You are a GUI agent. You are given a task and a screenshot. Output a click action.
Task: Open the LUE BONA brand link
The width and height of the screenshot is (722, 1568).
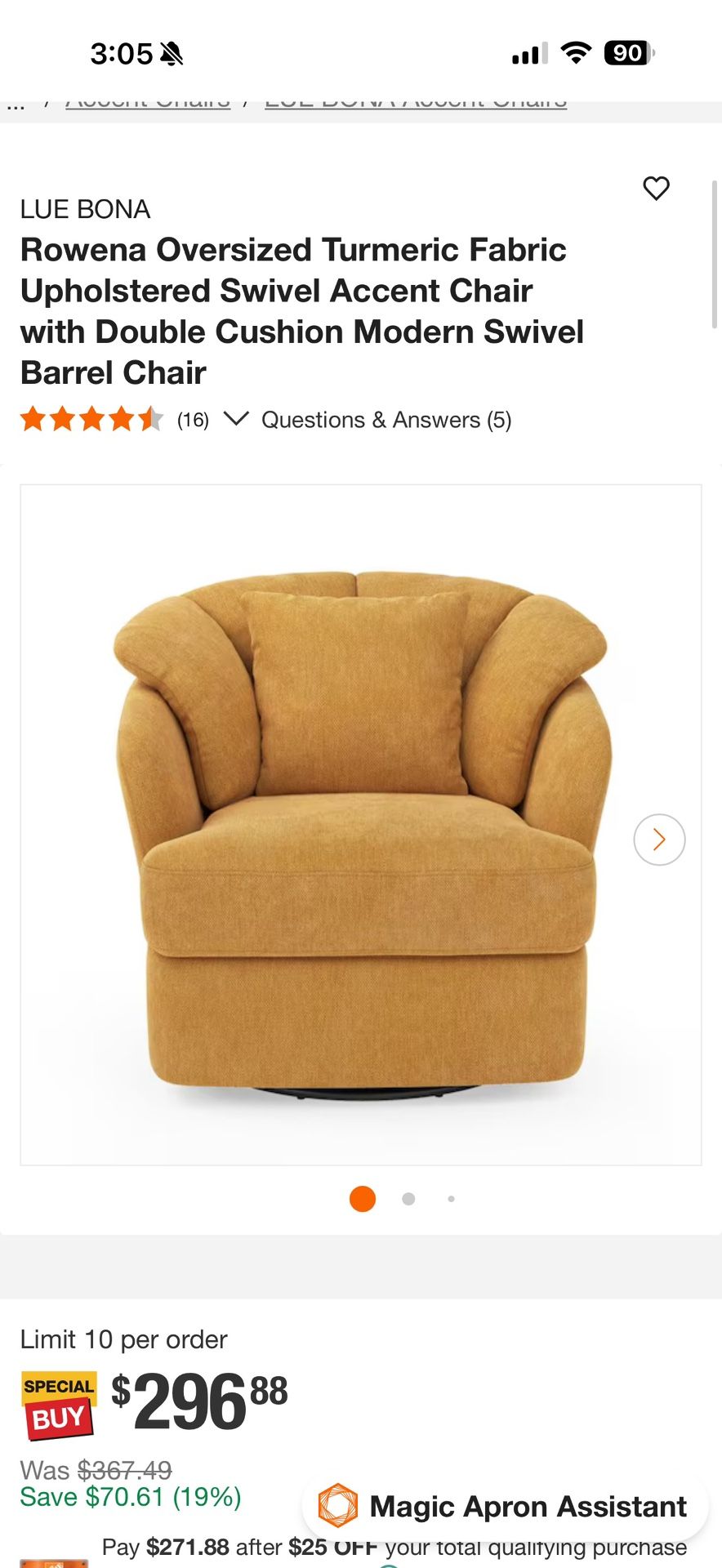85,209
